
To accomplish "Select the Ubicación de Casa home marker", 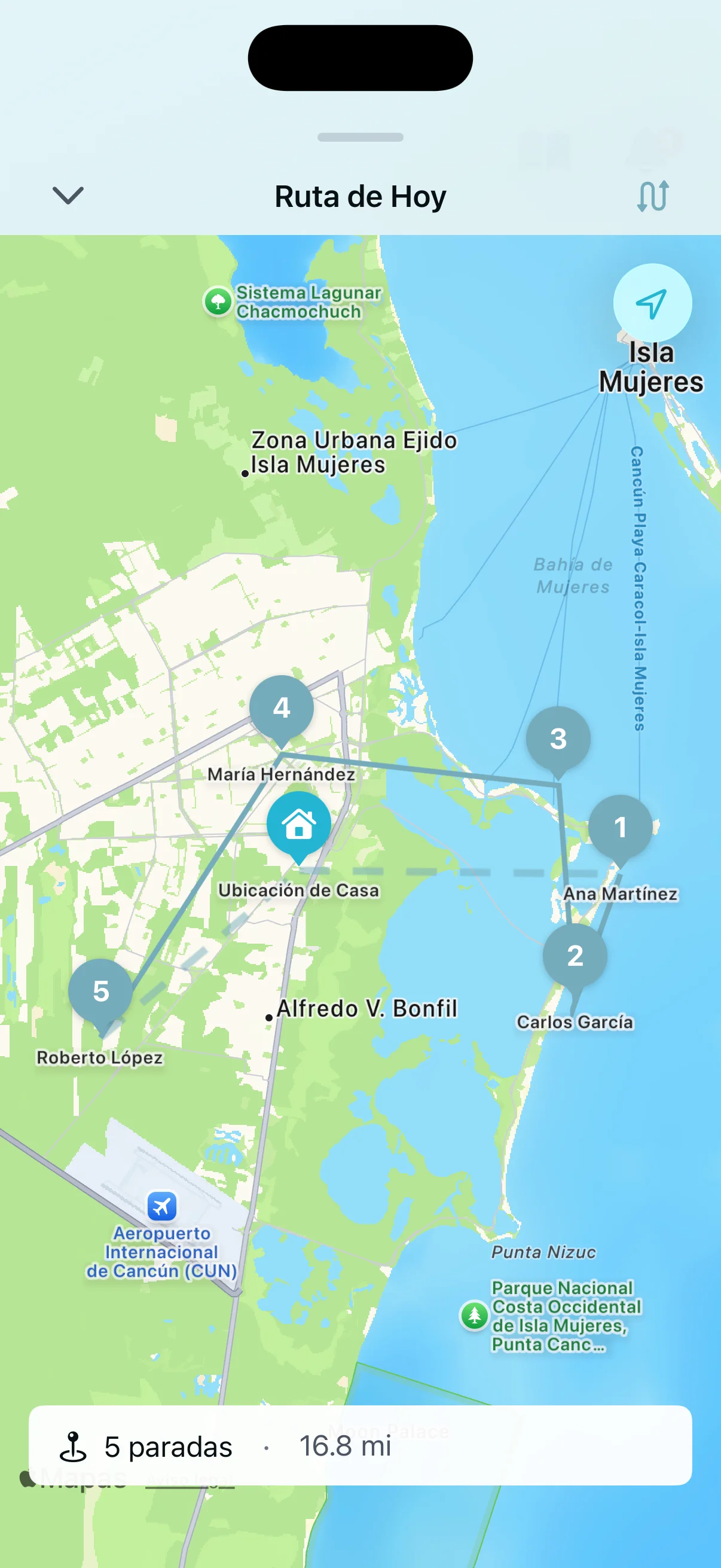I will (298, 825).
